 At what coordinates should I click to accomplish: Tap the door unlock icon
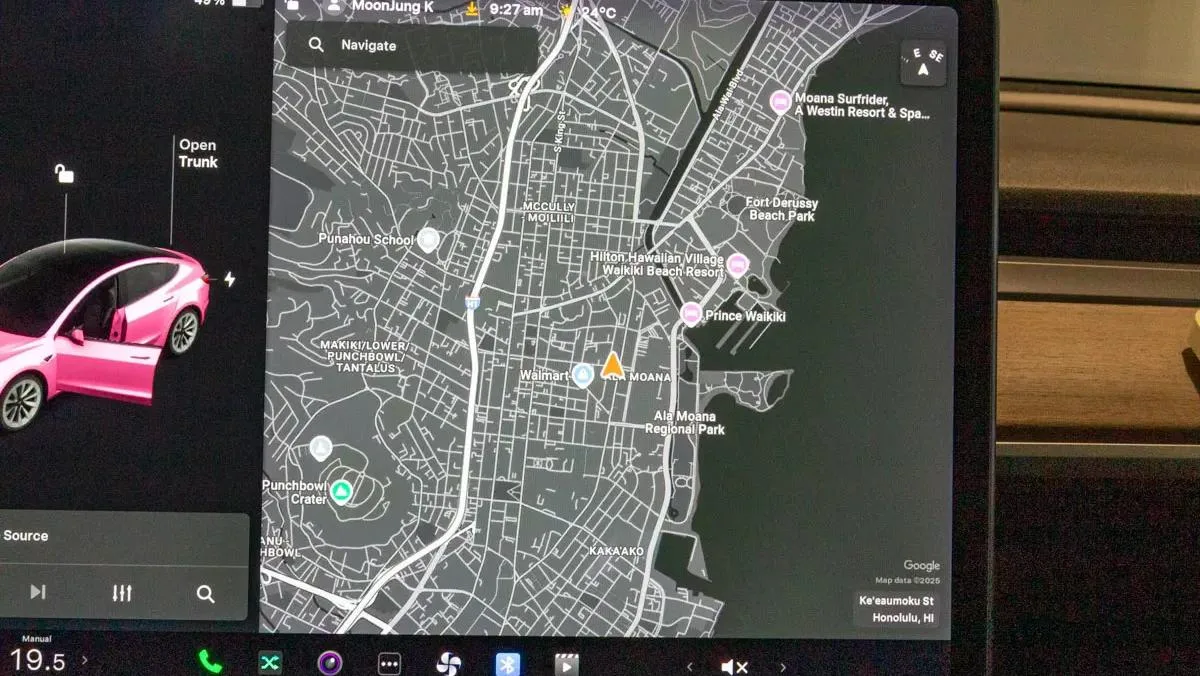click(x=64, y=174)
